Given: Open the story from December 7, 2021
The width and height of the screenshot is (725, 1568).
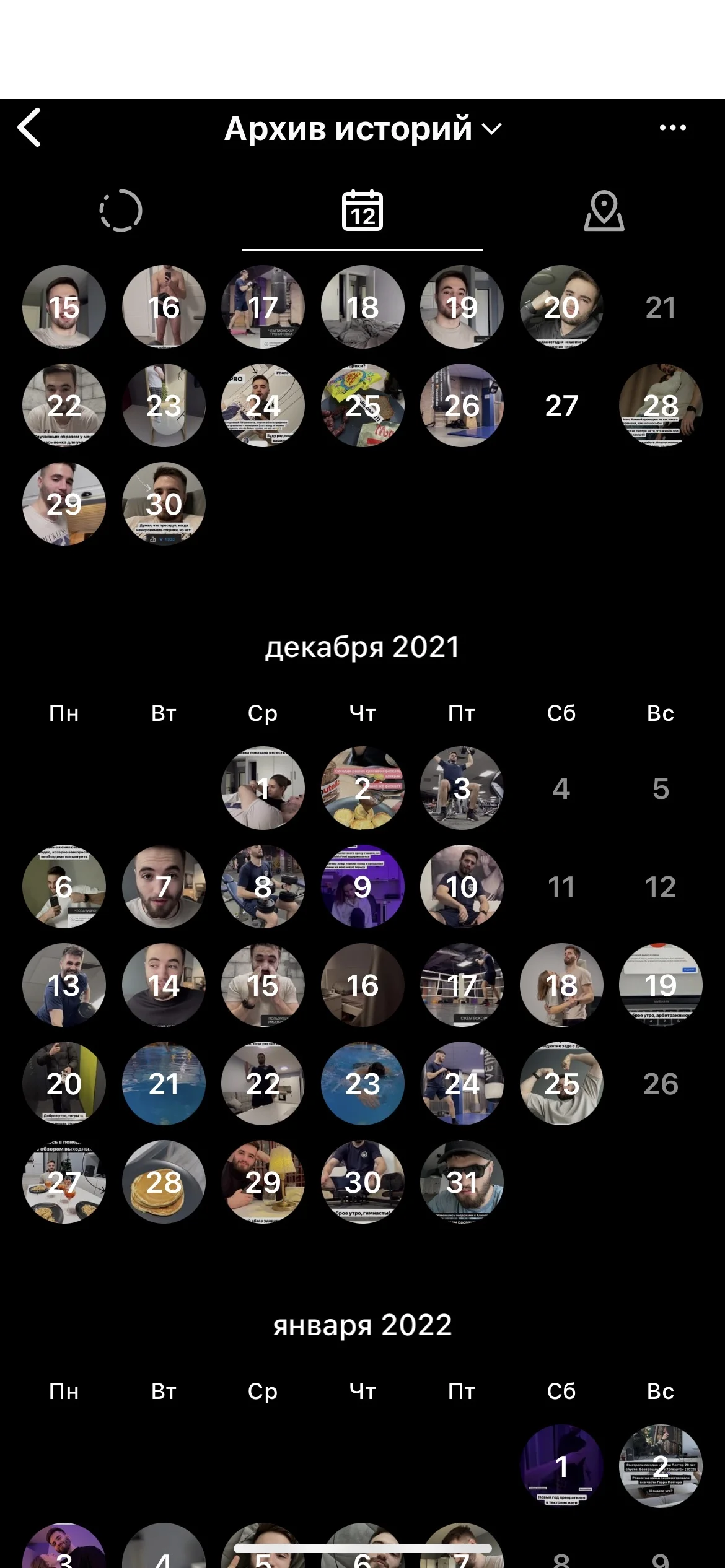Looking at the screenshot, I should point(164,886).
